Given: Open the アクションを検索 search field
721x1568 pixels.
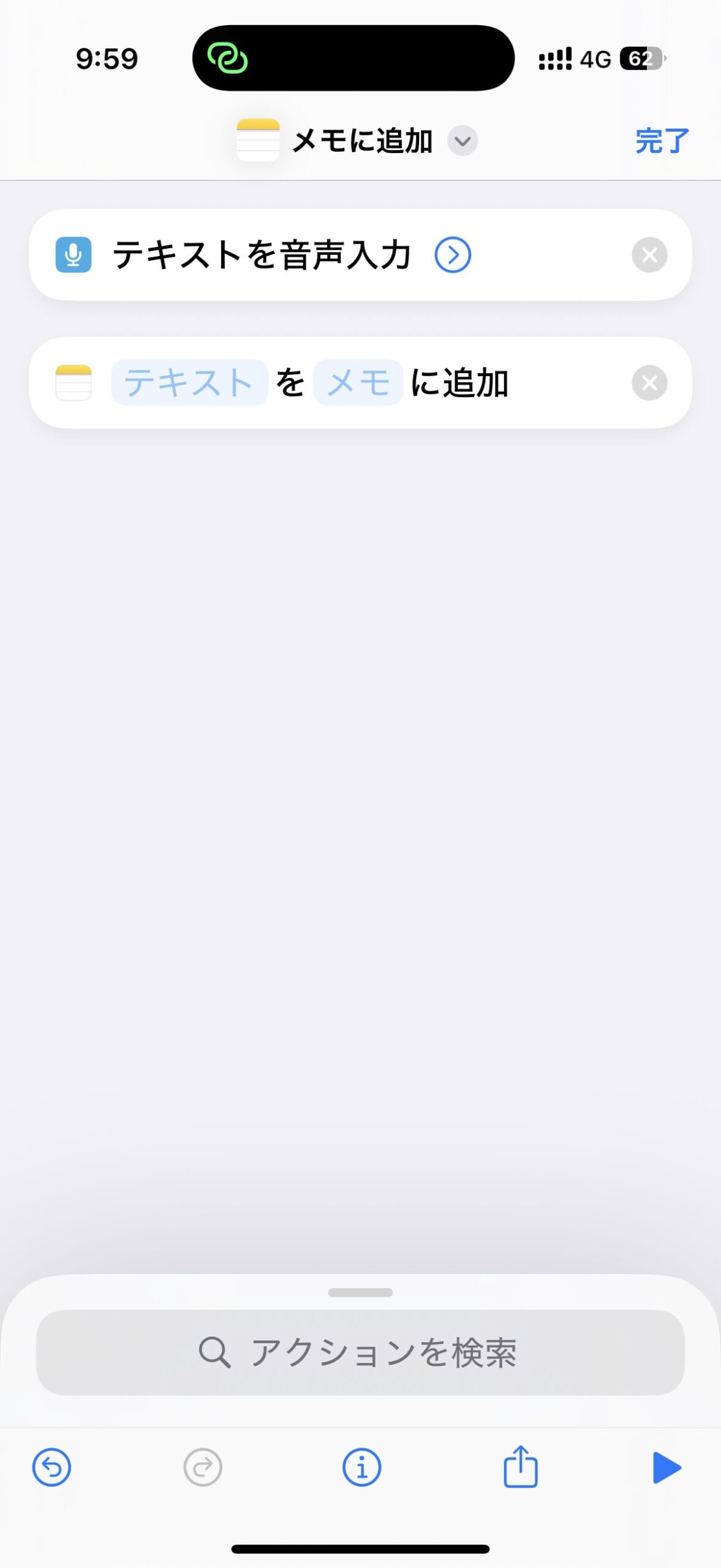Looking at the screenshot, I should pyautogui.click(x=360, y=1352).
